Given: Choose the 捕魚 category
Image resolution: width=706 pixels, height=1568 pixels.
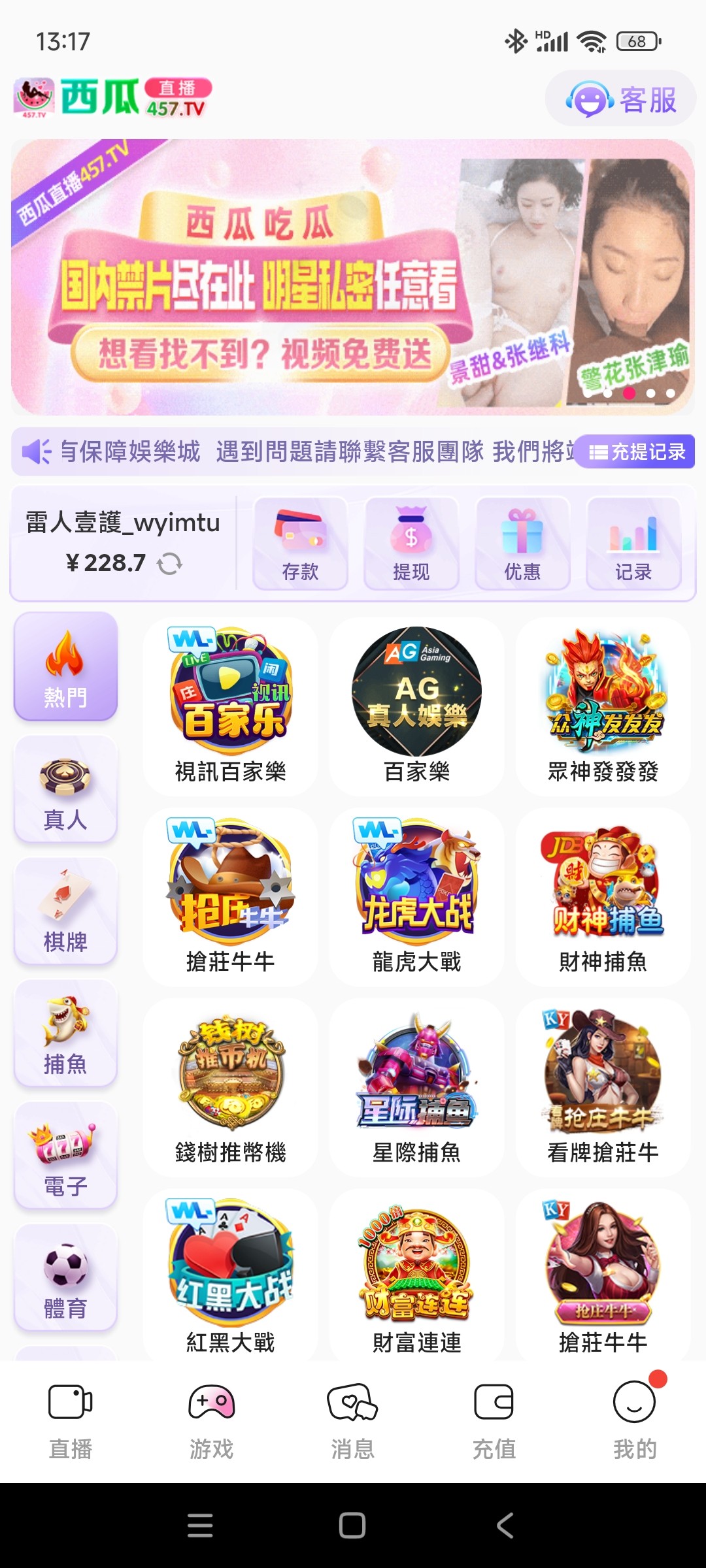Looking at the screenshot, I should point(65,1034).
